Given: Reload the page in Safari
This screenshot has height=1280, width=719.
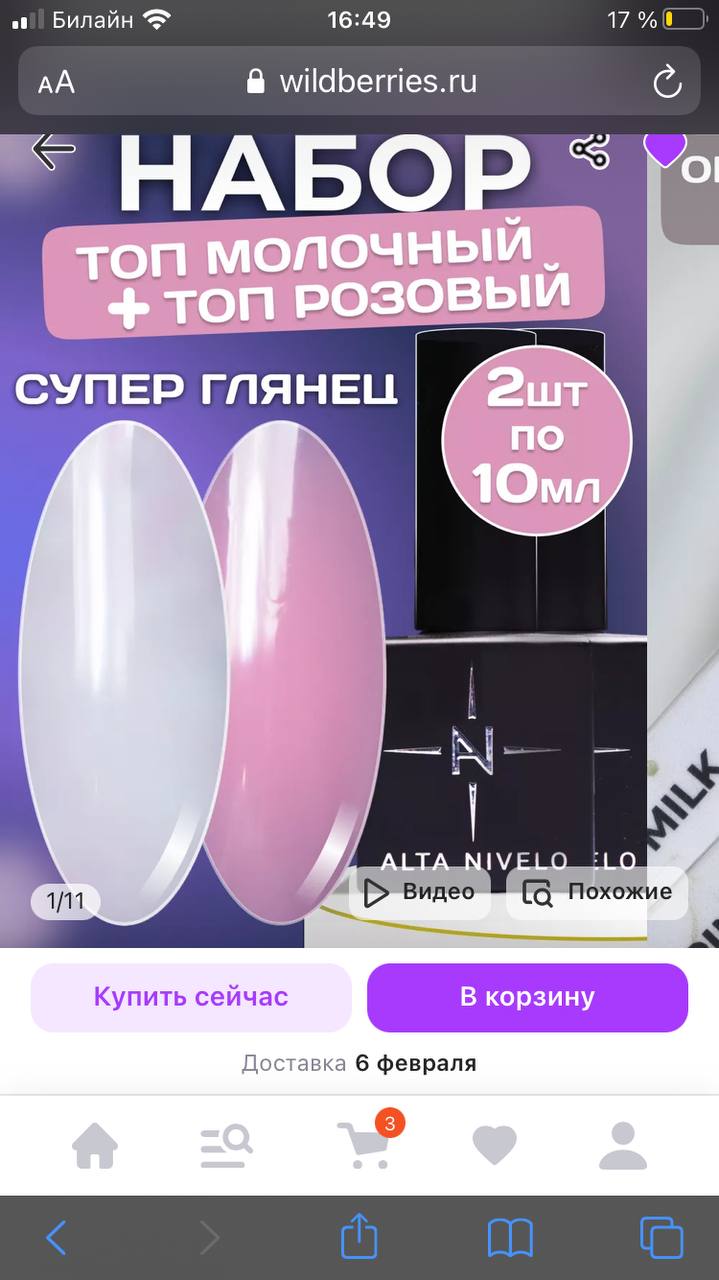Looking at the screenshot, I should click(x=667, y=82).
